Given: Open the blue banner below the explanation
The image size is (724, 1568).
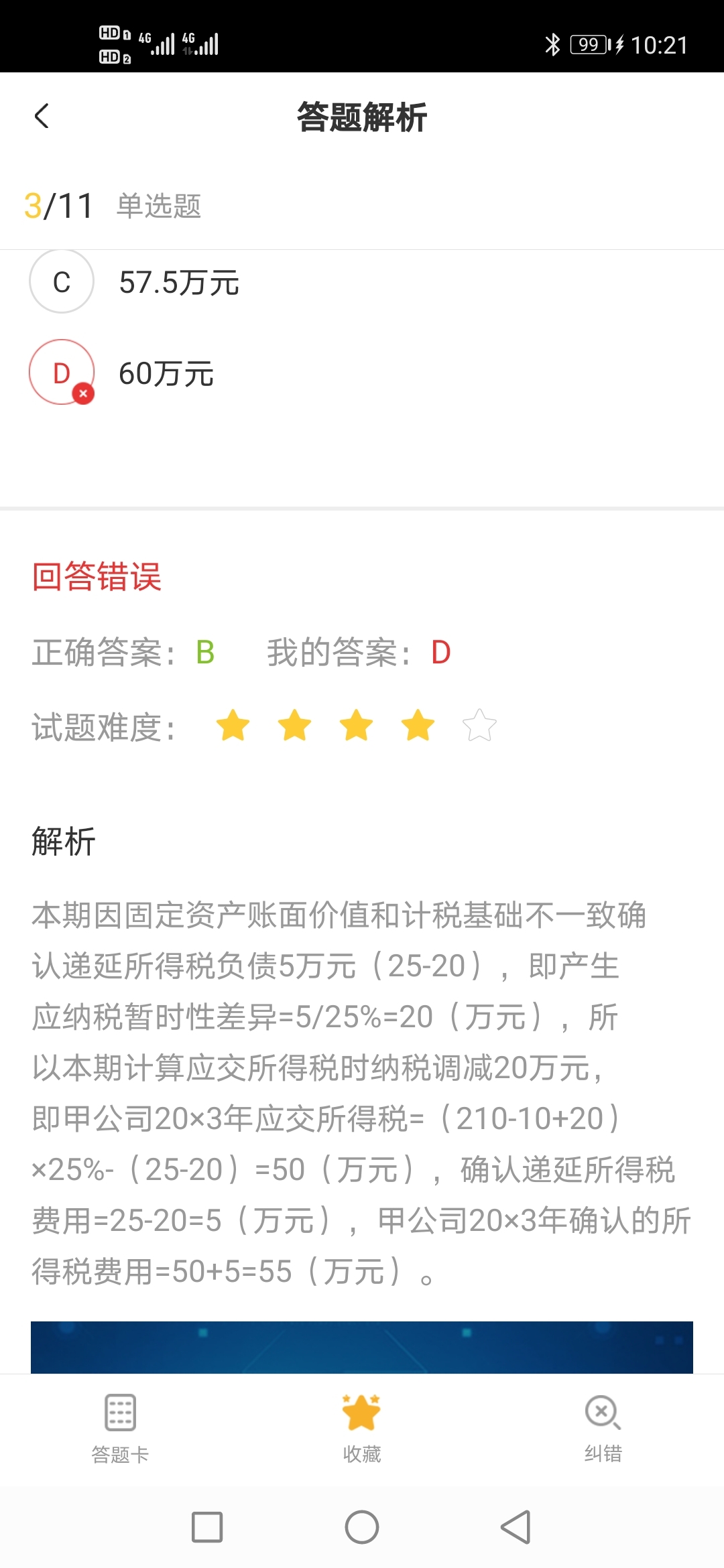Looking at the screenshot, I should pos(362,1347).
